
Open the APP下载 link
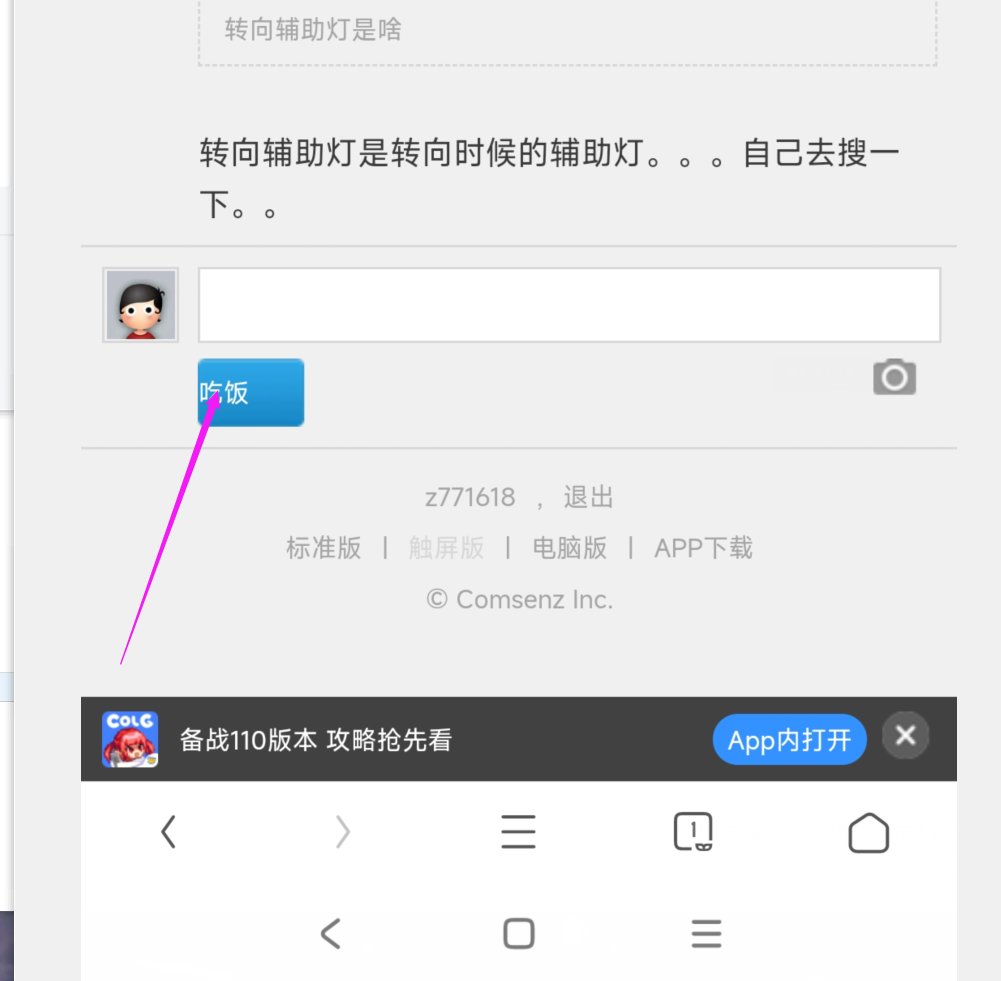coord(703,548)
